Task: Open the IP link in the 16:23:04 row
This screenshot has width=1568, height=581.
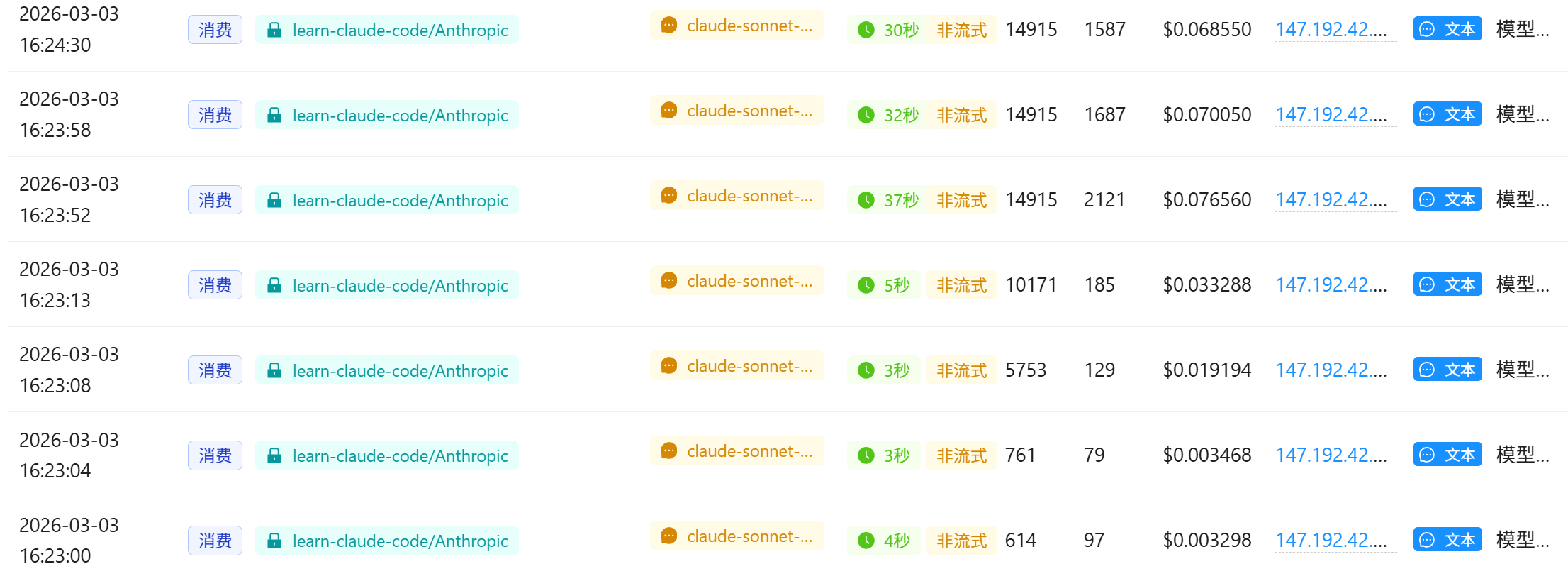Action: 1331,455
